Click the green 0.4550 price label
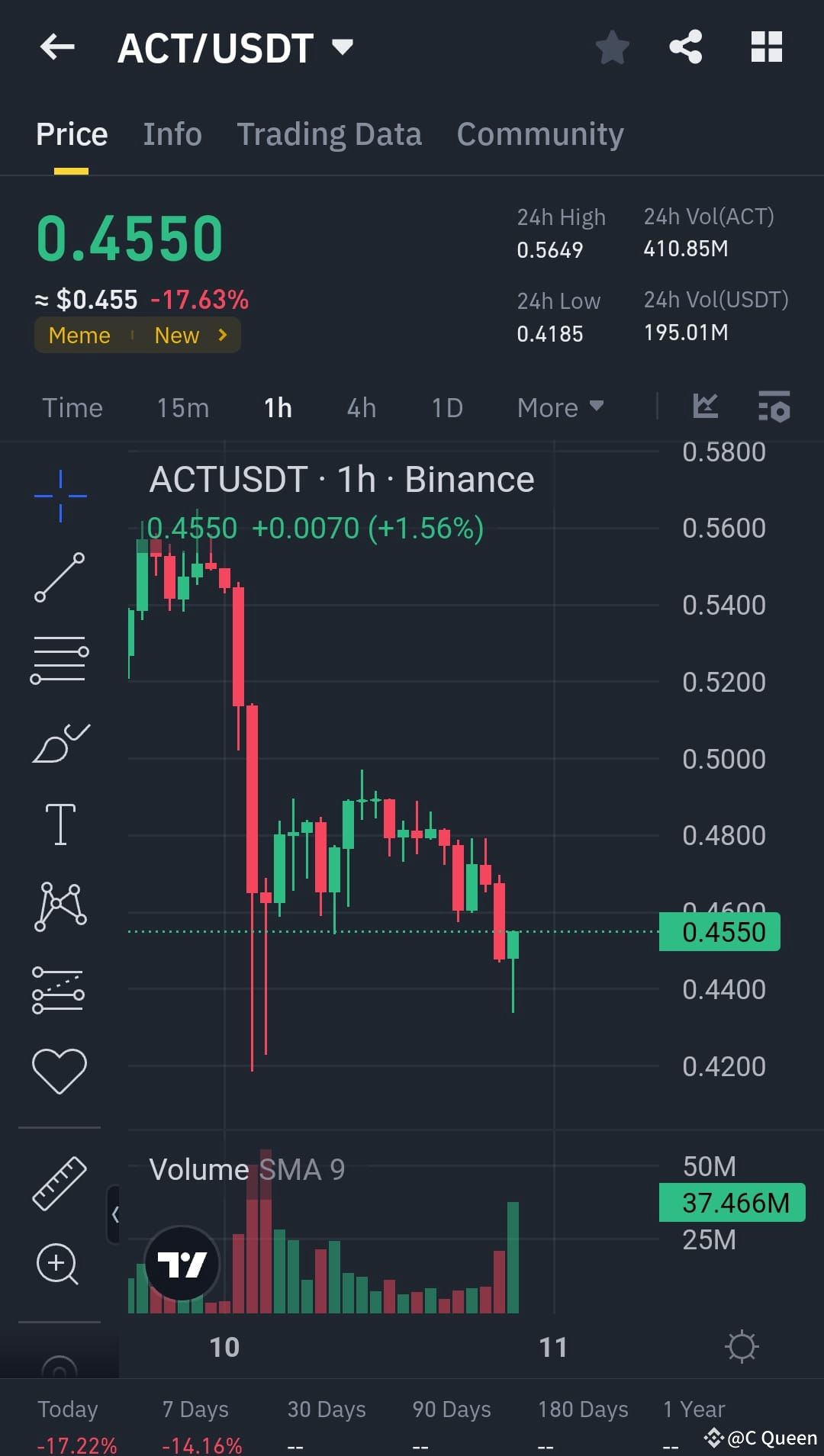This screenshot has width=824, height=1456. pyautogui.click(x=718, y=932)
